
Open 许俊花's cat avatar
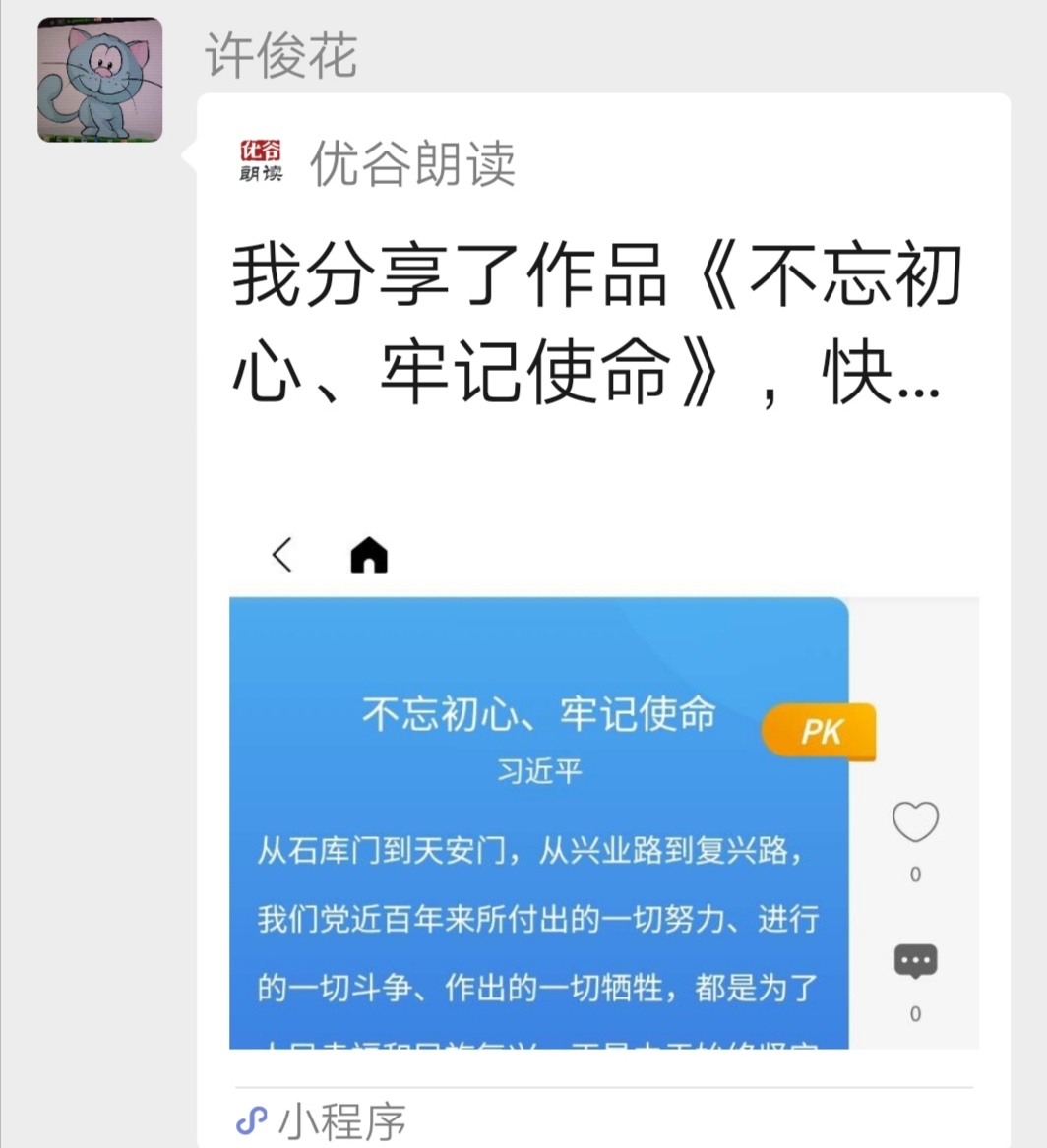[99, 80]
